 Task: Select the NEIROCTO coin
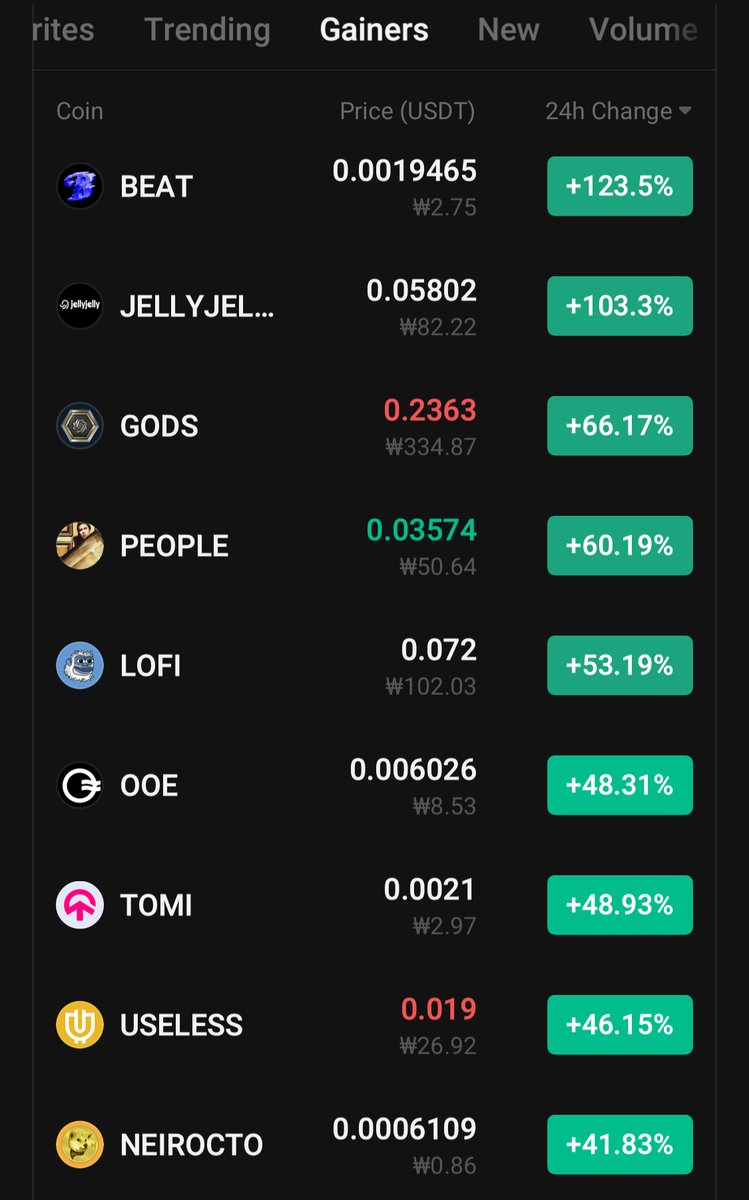[374, 1144]
